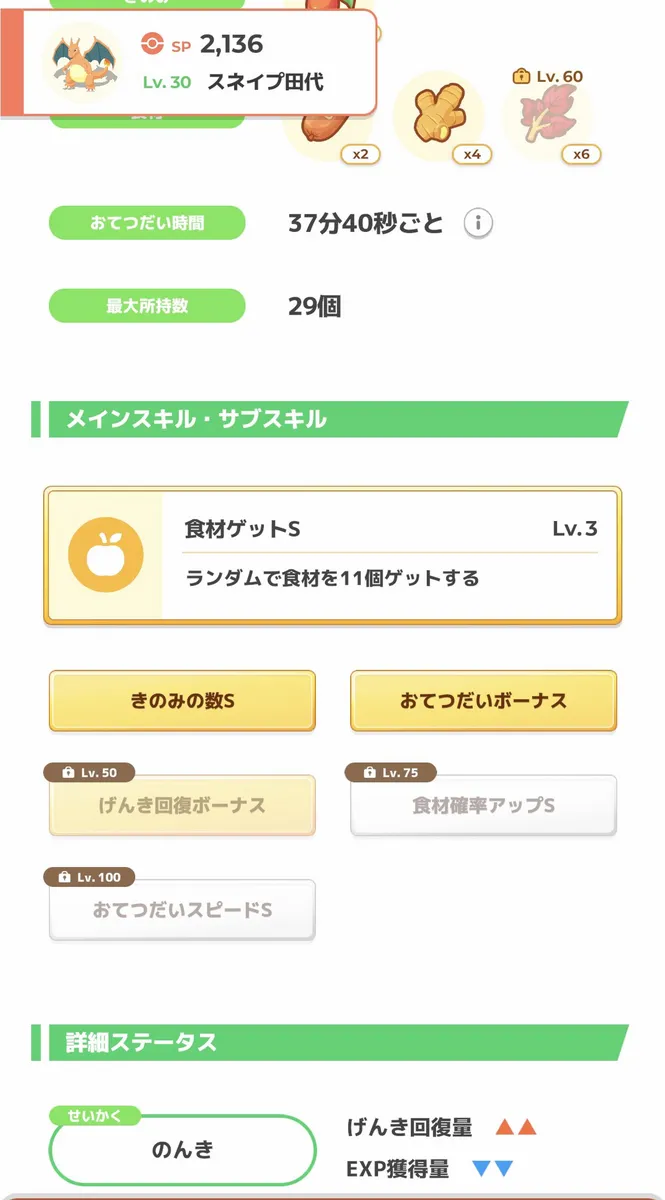View the locked 食材確率アップS skill
Image resolution: width=665 pixels, height=1200 pixels.
[483, 805]
